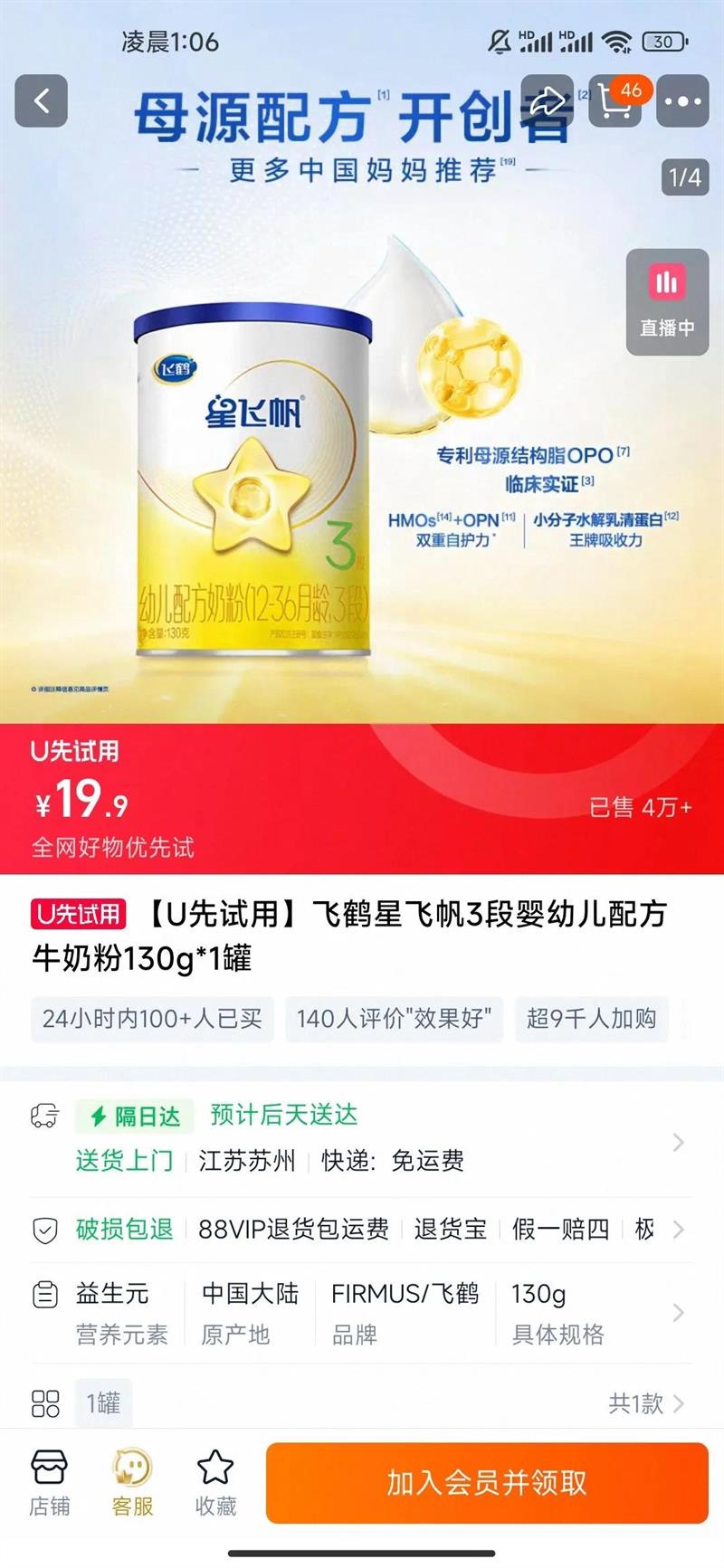Image resolution: width=724 pixels, height=1568 pixels.
Task: Contact 客服 customer service
Action: tap(132, 1484)
